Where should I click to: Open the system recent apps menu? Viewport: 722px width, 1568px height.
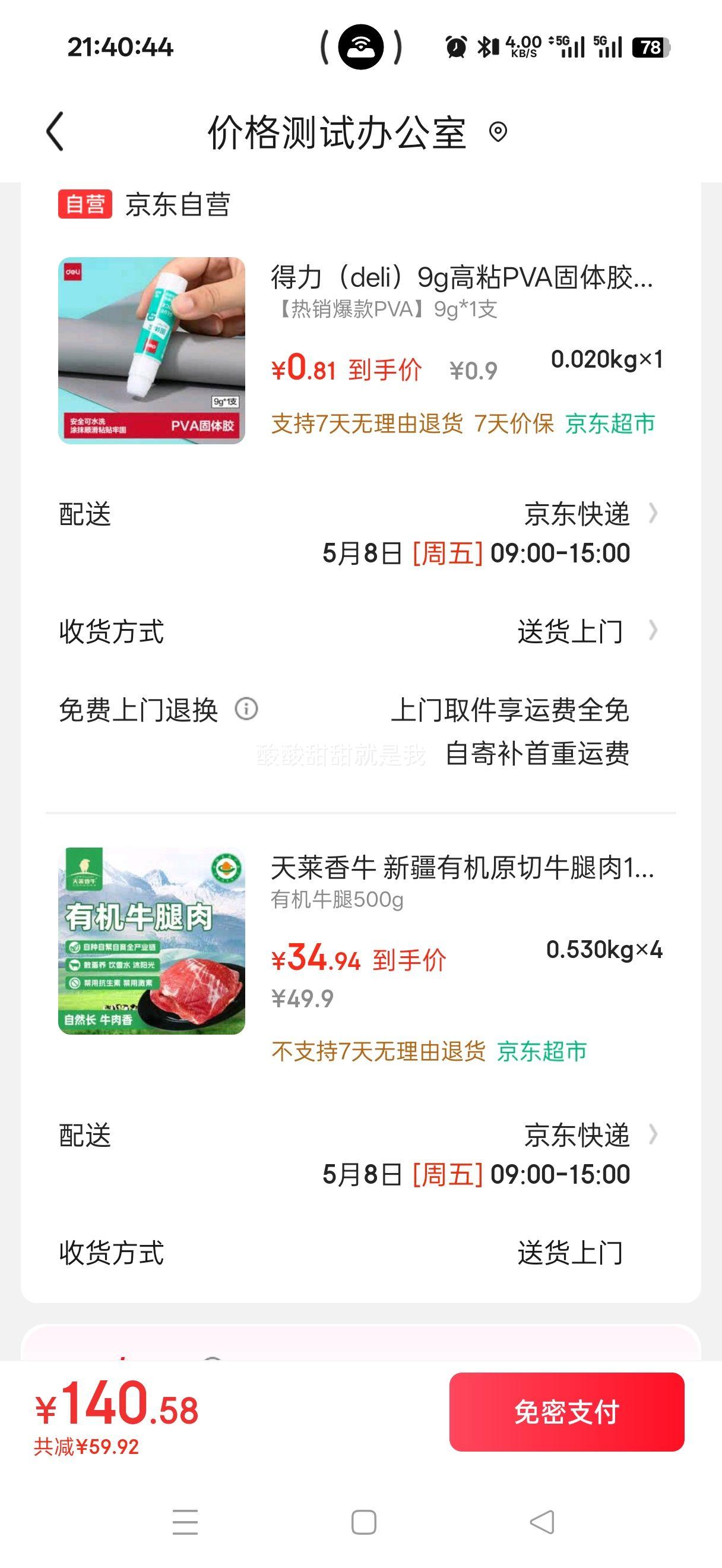click(185, 1522)
